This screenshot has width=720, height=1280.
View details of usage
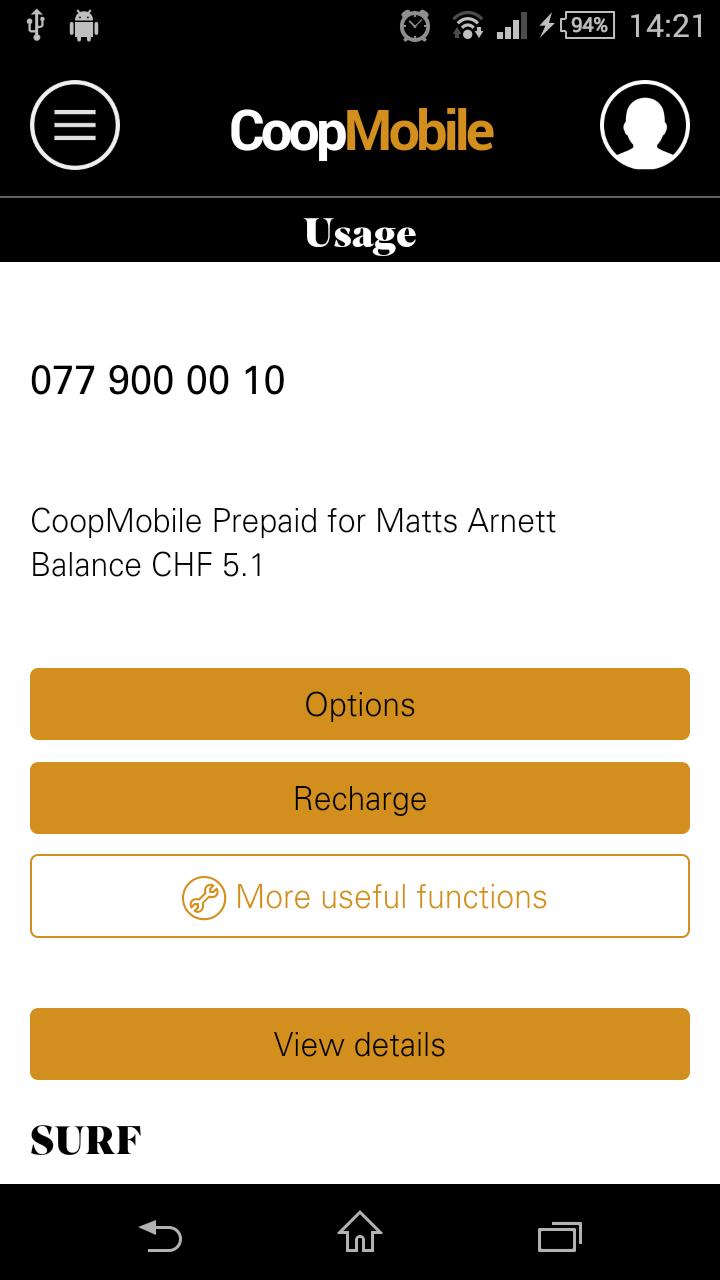coord(360,1044)
